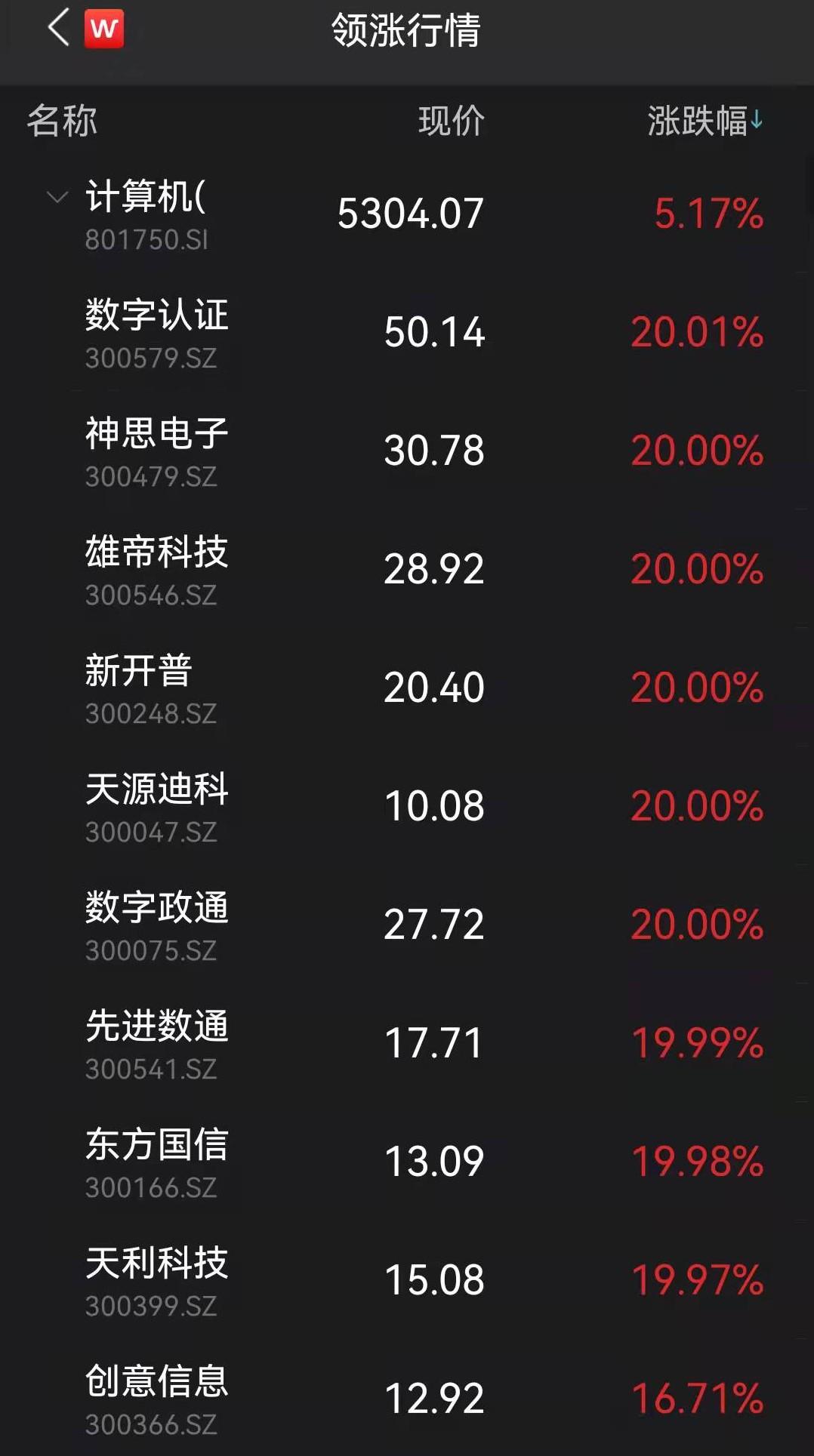
Task: Sort by 现价 column header
Action: pyautogui.click(x=451, y=121)
